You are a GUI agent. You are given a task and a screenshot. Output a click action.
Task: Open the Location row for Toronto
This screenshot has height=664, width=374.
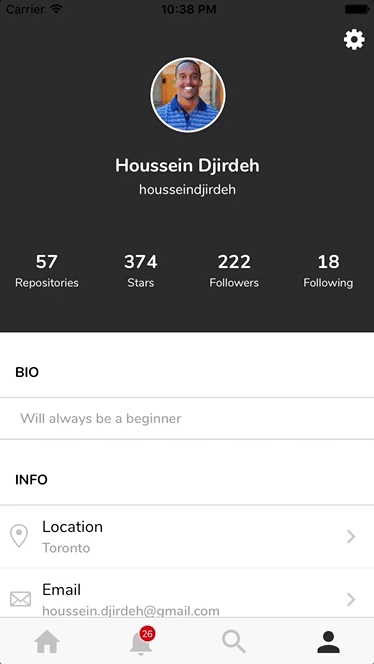point(187,537)
